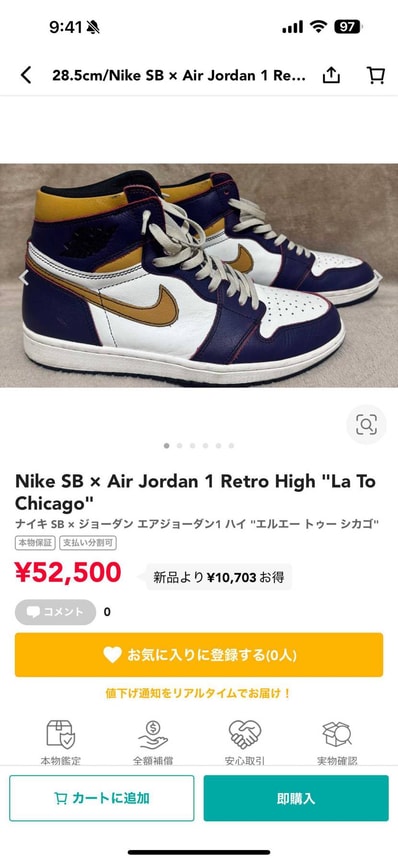Go back using the top-left arrow
The width and height of the screenshot is (398, 862).
pyautogui.click(x=26, y=75)
